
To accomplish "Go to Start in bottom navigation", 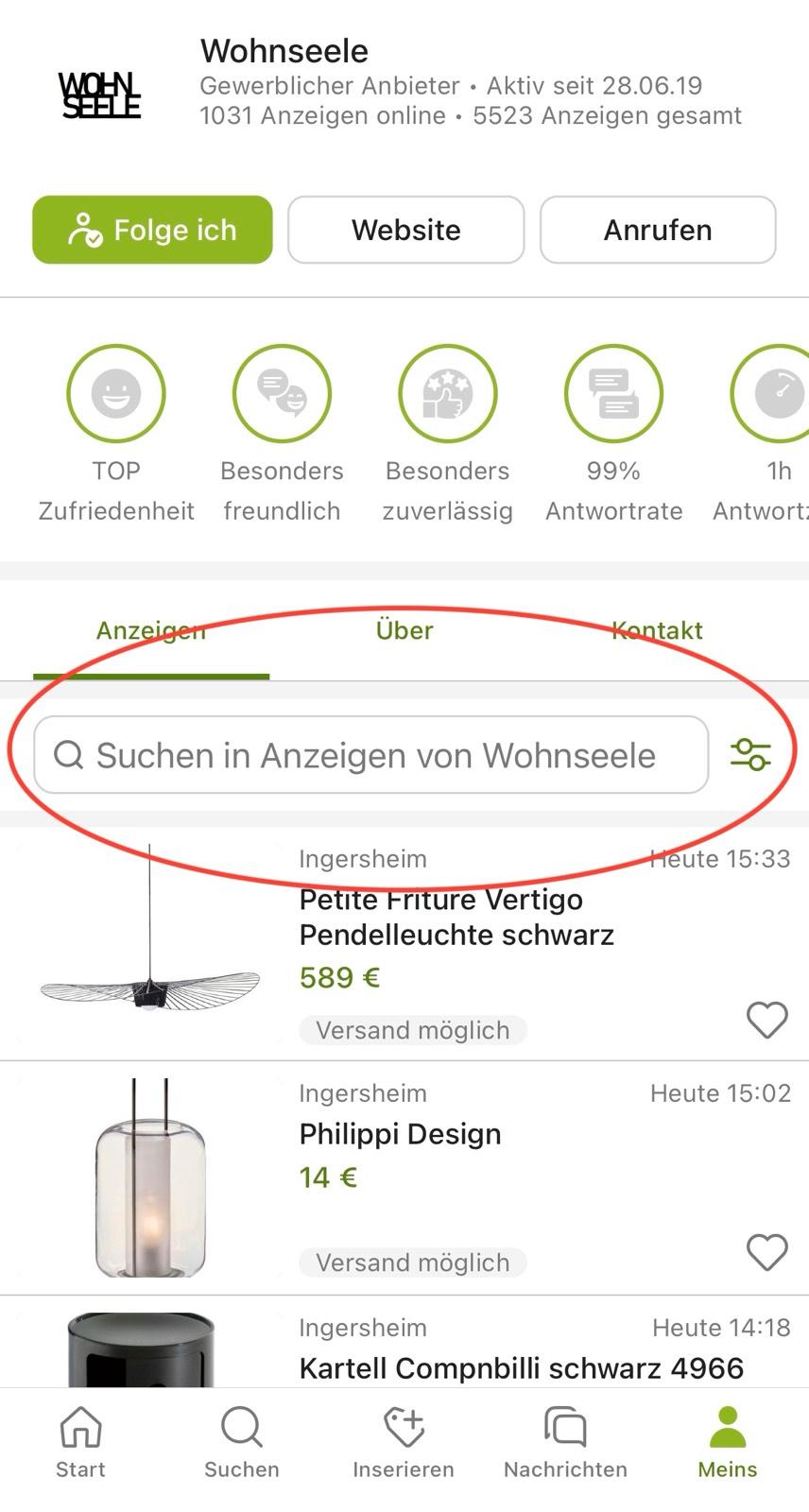I will tap(80, 1443).
